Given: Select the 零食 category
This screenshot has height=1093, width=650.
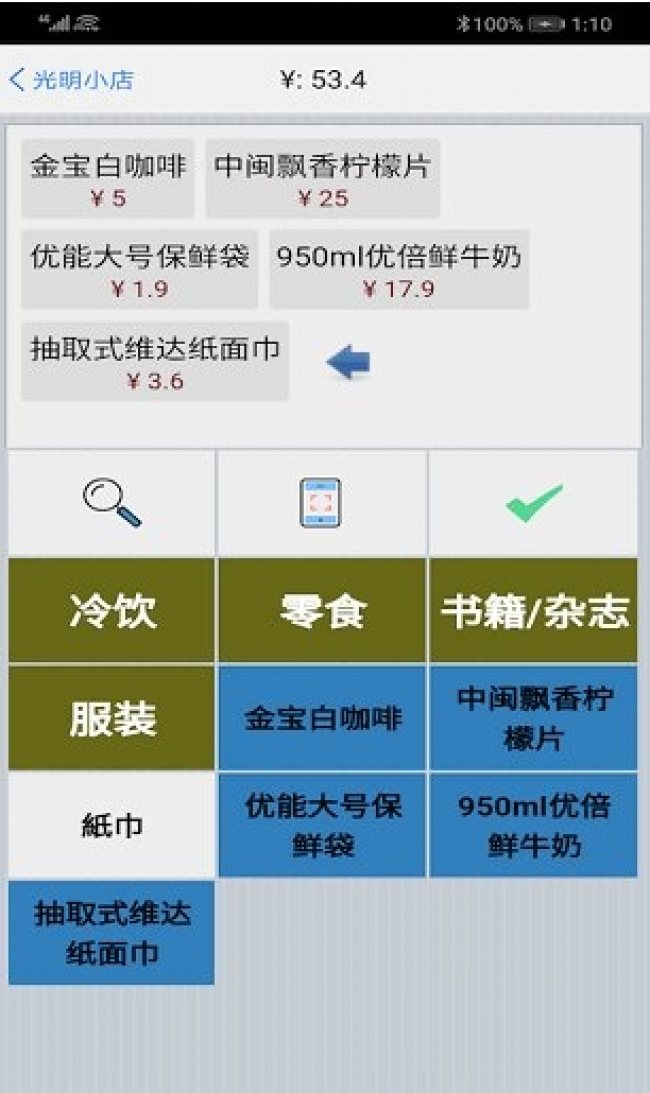Looking at the screenshot, I should click(x=321, y=611).
